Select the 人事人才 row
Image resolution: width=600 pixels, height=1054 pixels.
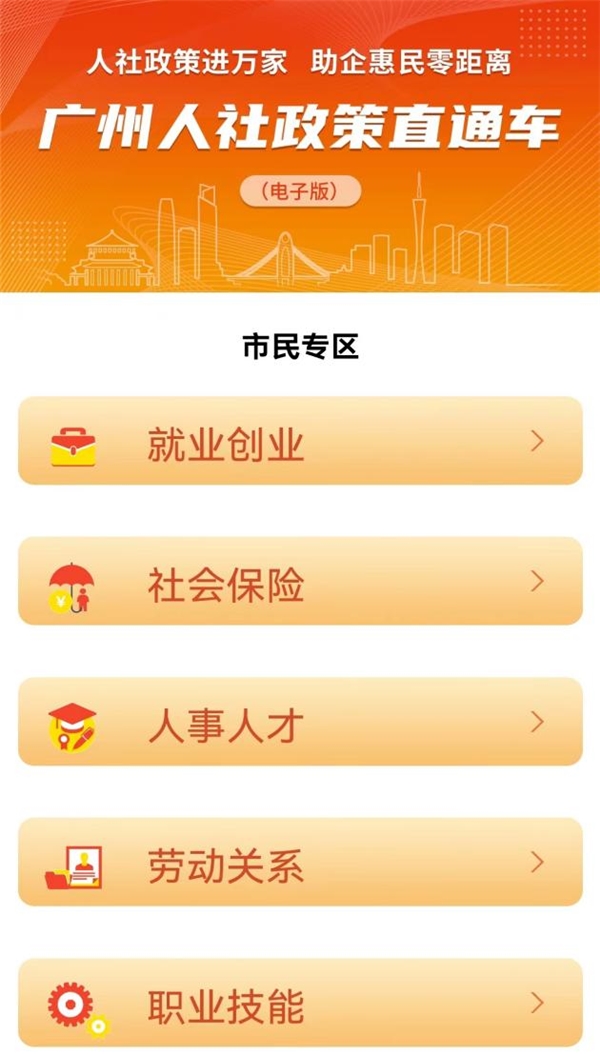pyautogui.click(x=300, y=722)
